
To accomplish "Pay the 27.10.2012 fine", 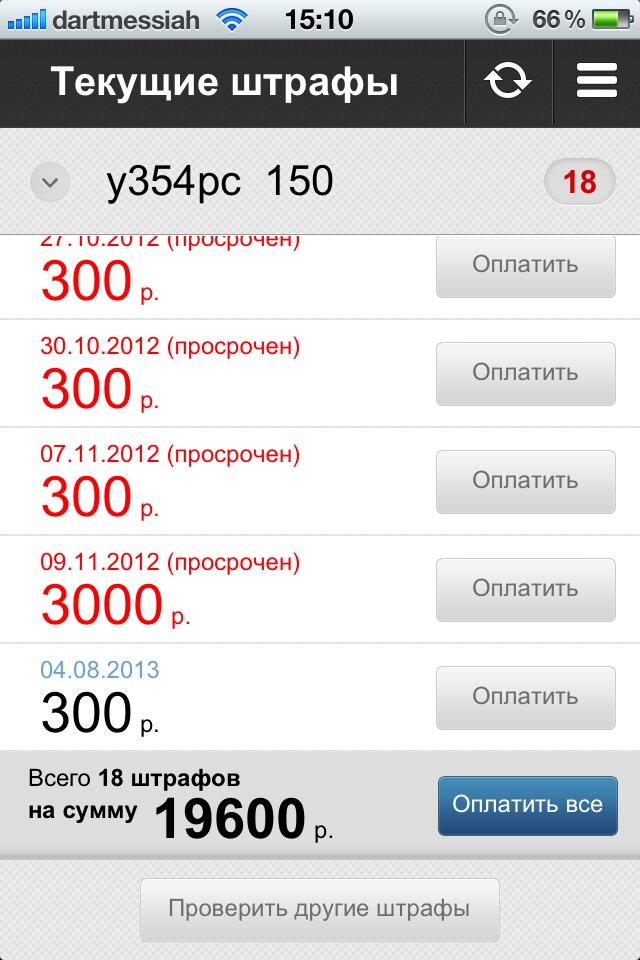I will (525, 265).
